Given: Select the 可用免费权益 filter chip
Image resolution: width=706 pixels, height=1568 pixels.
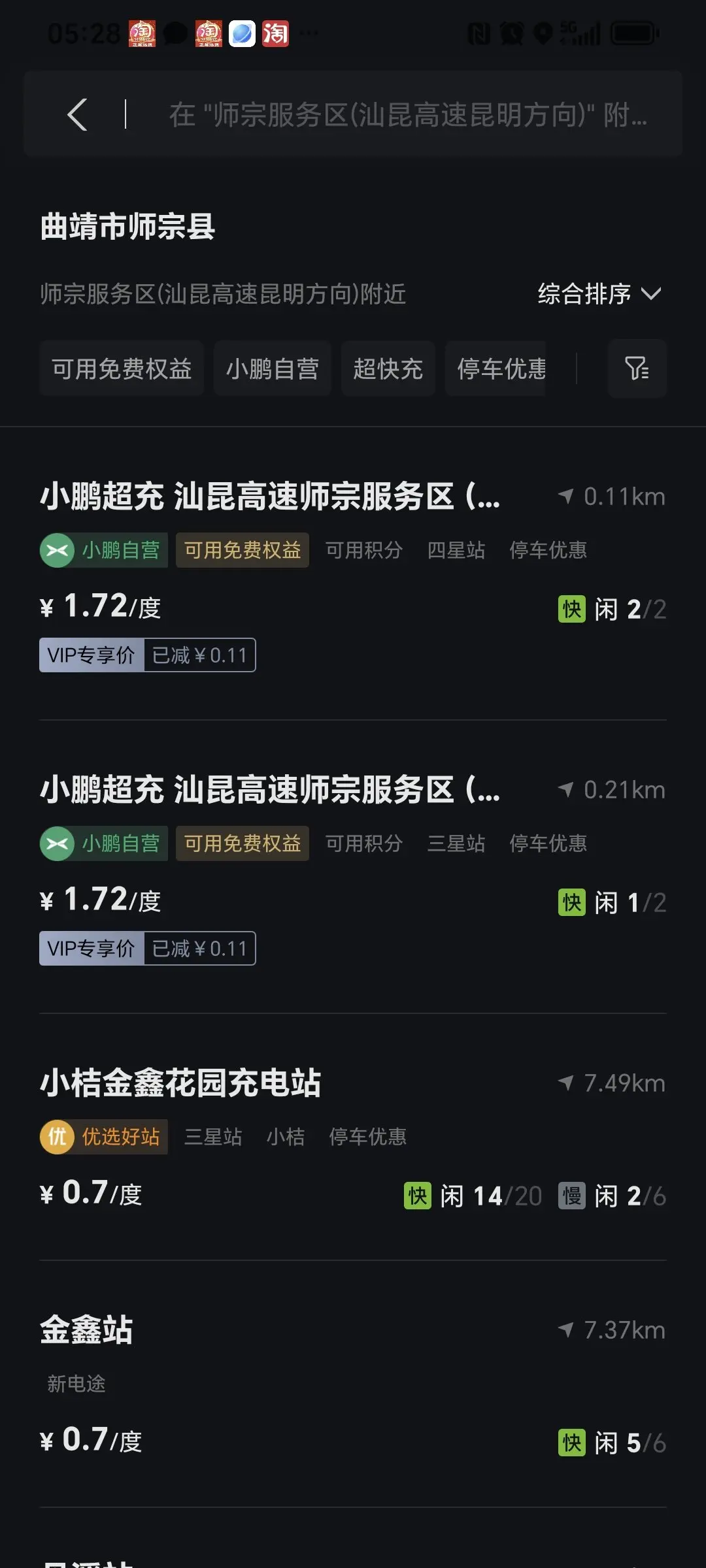Looking at the screenshot, I should tap(122, 368).
